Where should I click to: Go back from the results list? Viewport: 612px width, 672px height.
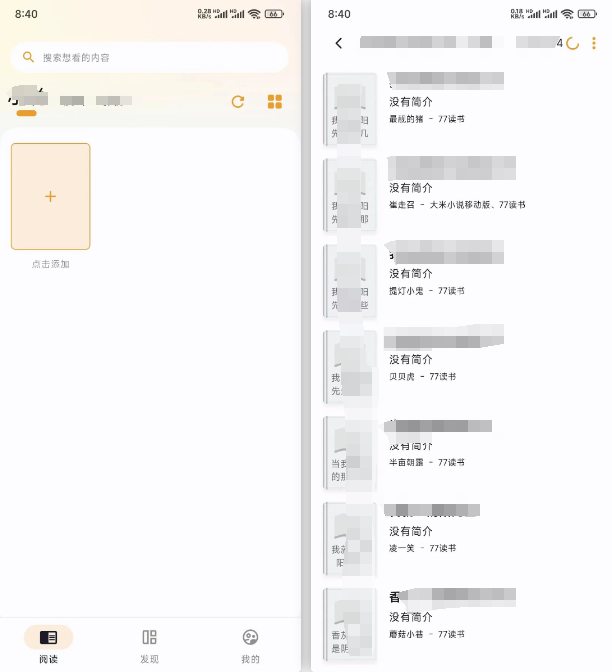coord(339,43)
